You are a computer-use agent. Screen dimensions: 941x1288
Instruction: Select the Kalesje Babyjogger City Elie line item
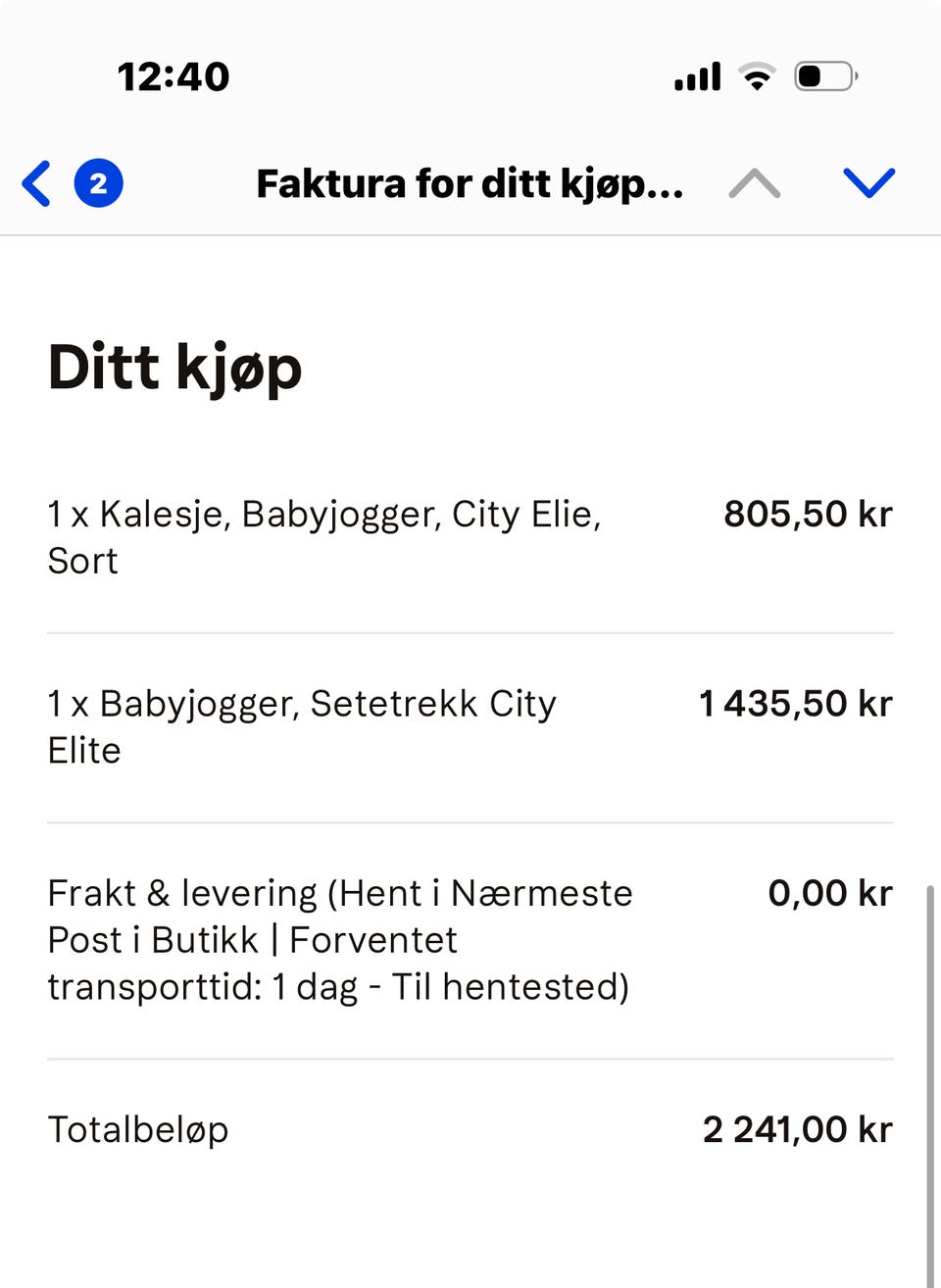click(325, 537)
